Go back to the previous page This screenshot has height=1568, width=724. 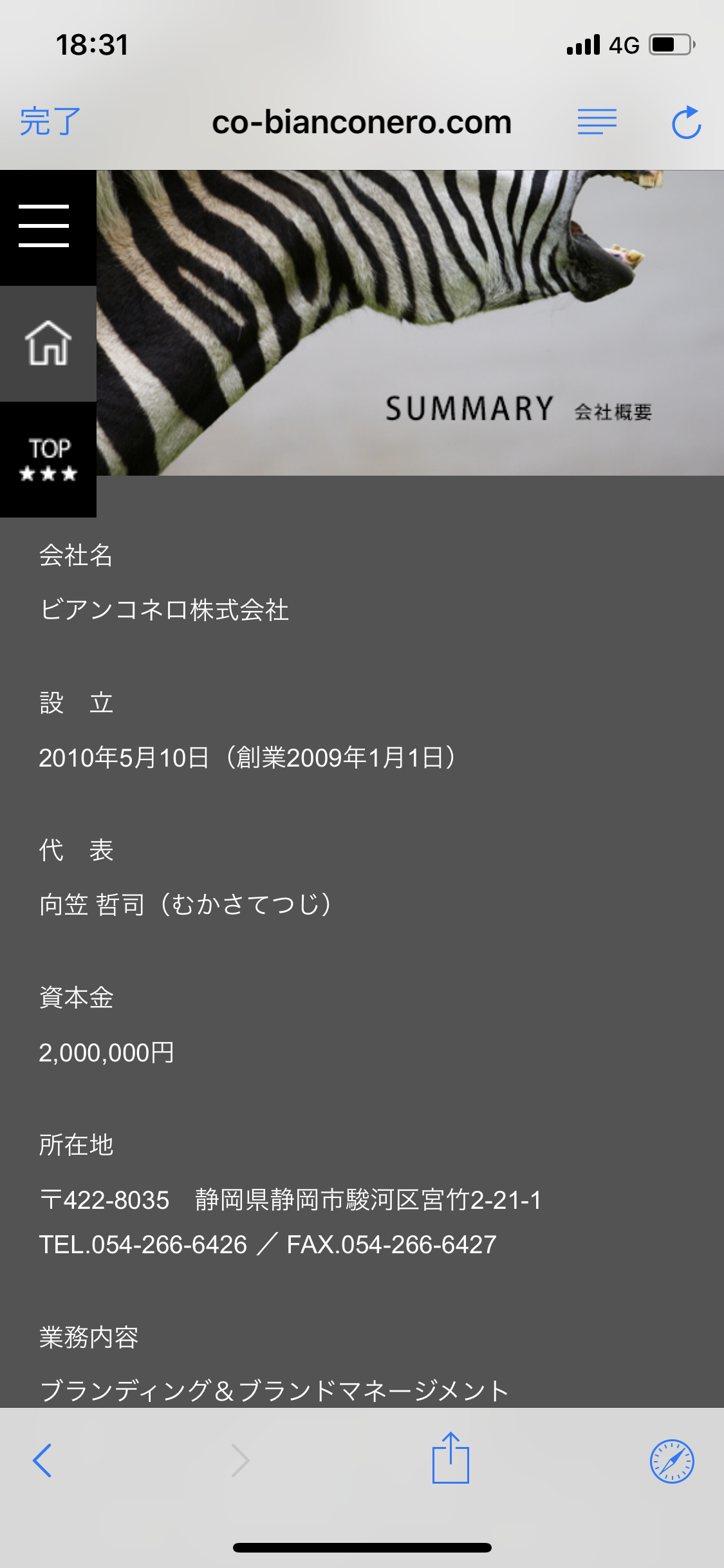tap(42, 1461)
